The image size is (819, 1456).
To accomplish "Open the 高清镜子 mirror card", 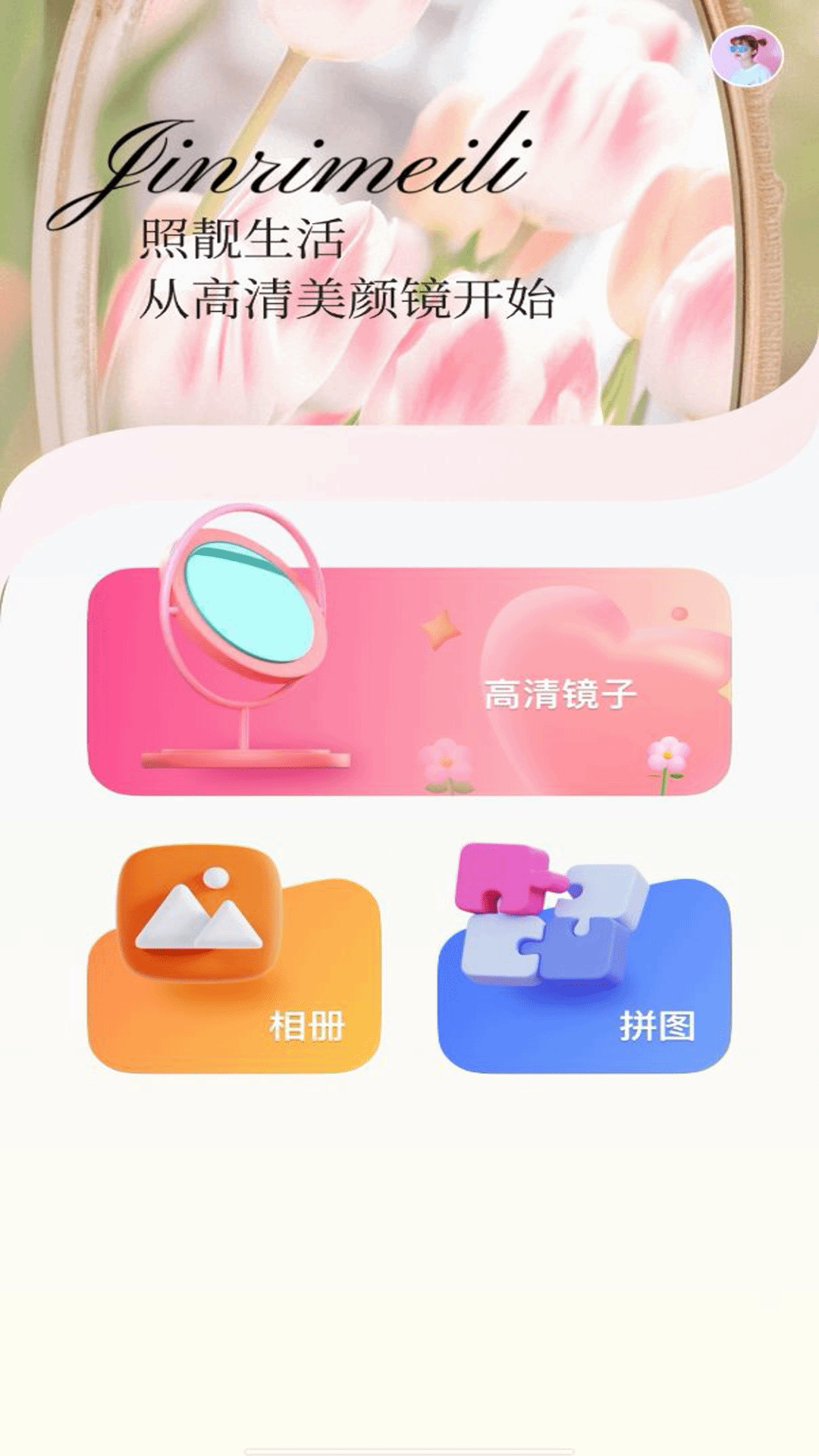I will [x=409, y=681].
